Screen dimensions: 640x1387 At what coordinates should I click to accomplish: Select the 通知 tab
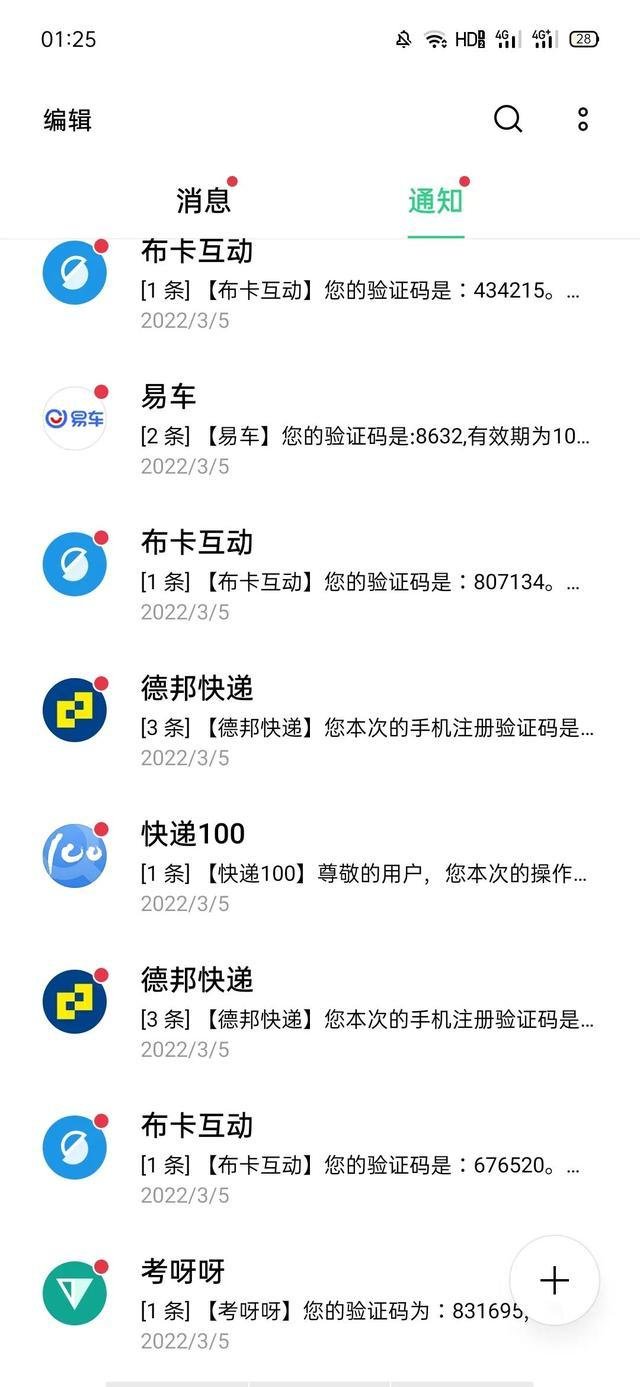[436, 200]
